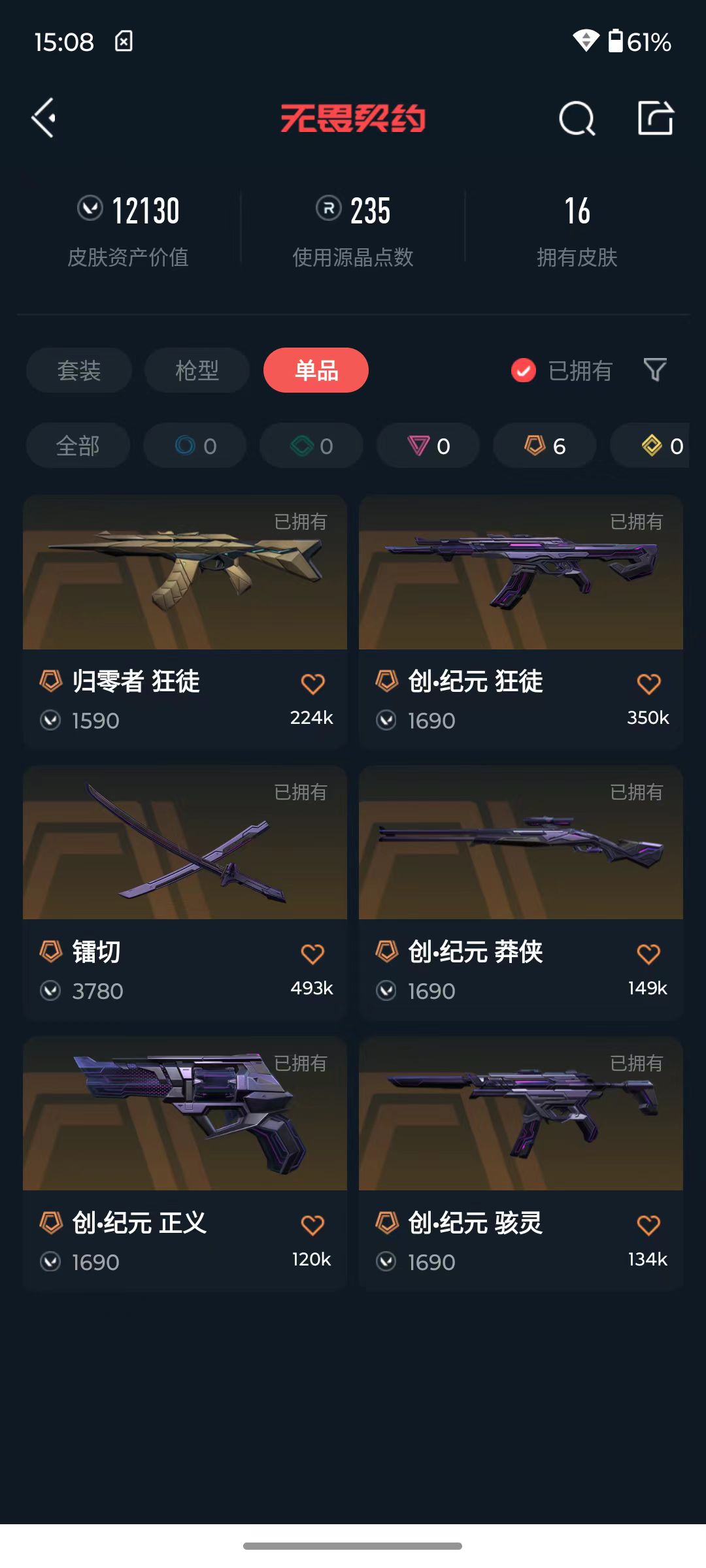
Task: Filter by the green diamond tier chip
Action: click(x=311, y=446)
